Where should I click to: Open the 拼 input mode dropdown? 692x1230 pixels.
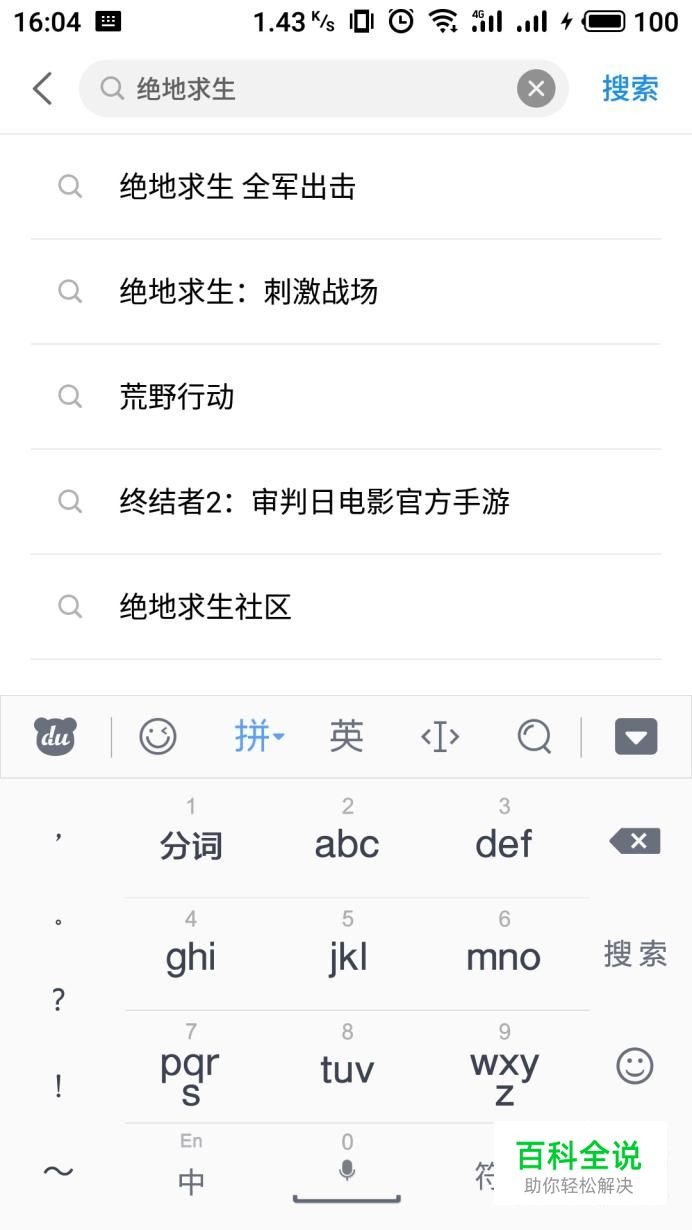pyautogui.click(x=259, y=737)
